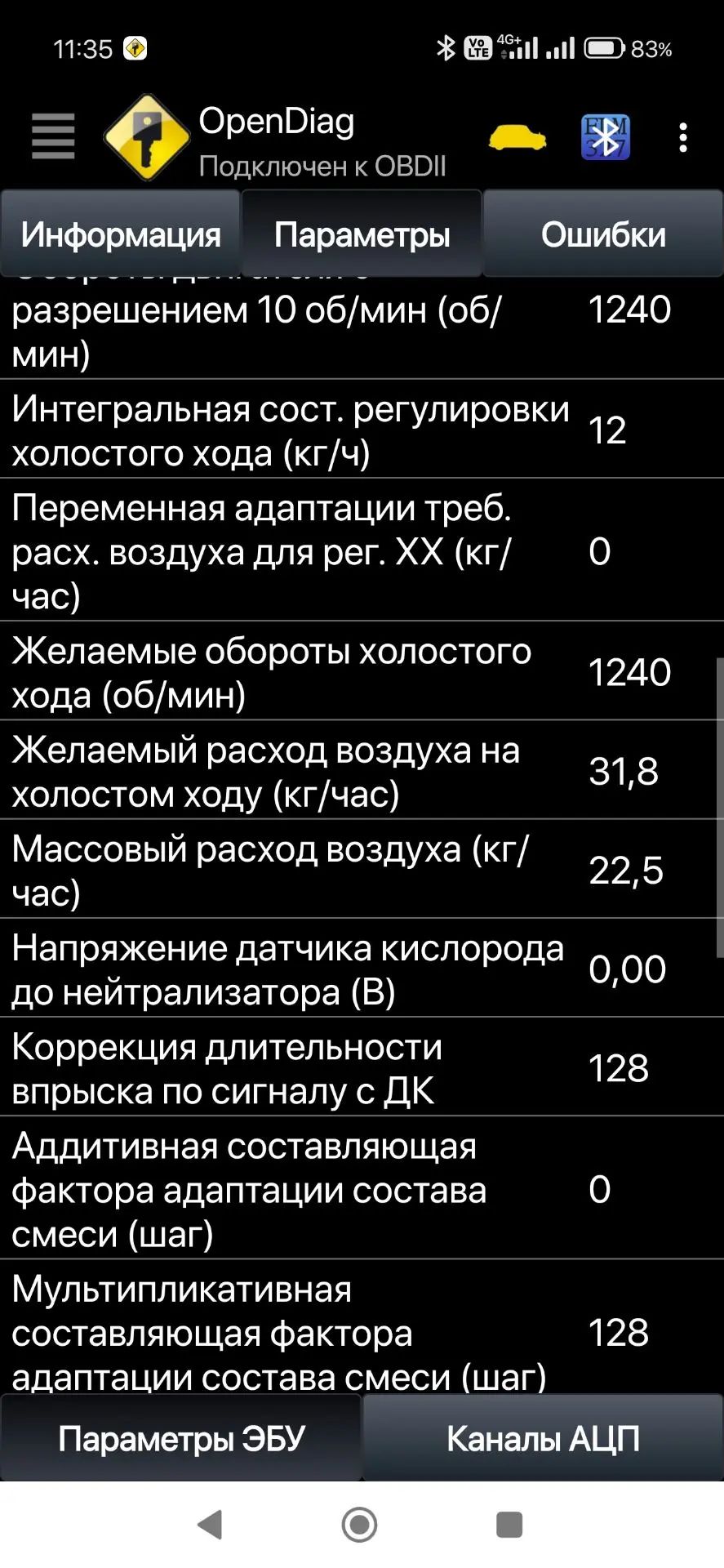Switch to Каналы АЦП
The image size is (724, 1568).
(543, 1438)
